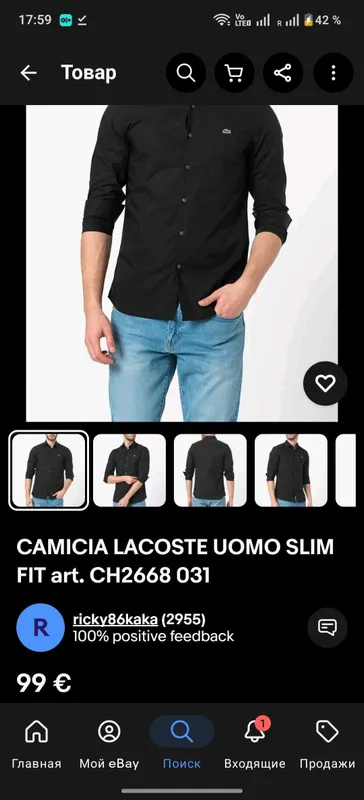Switch to the Поиск tab
The height and width of the screenshot is (800, 364).
[182, 744]
